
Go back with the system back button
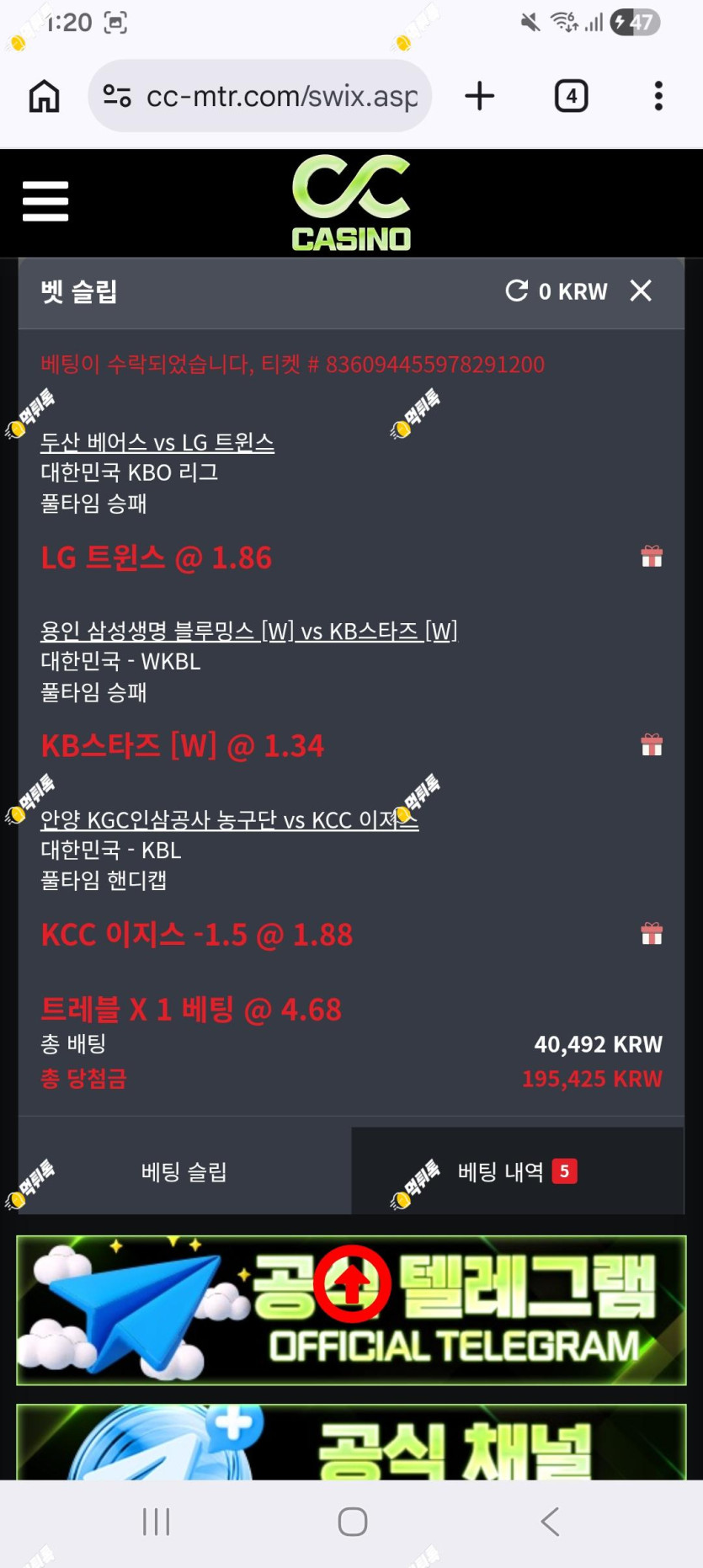550,1522
